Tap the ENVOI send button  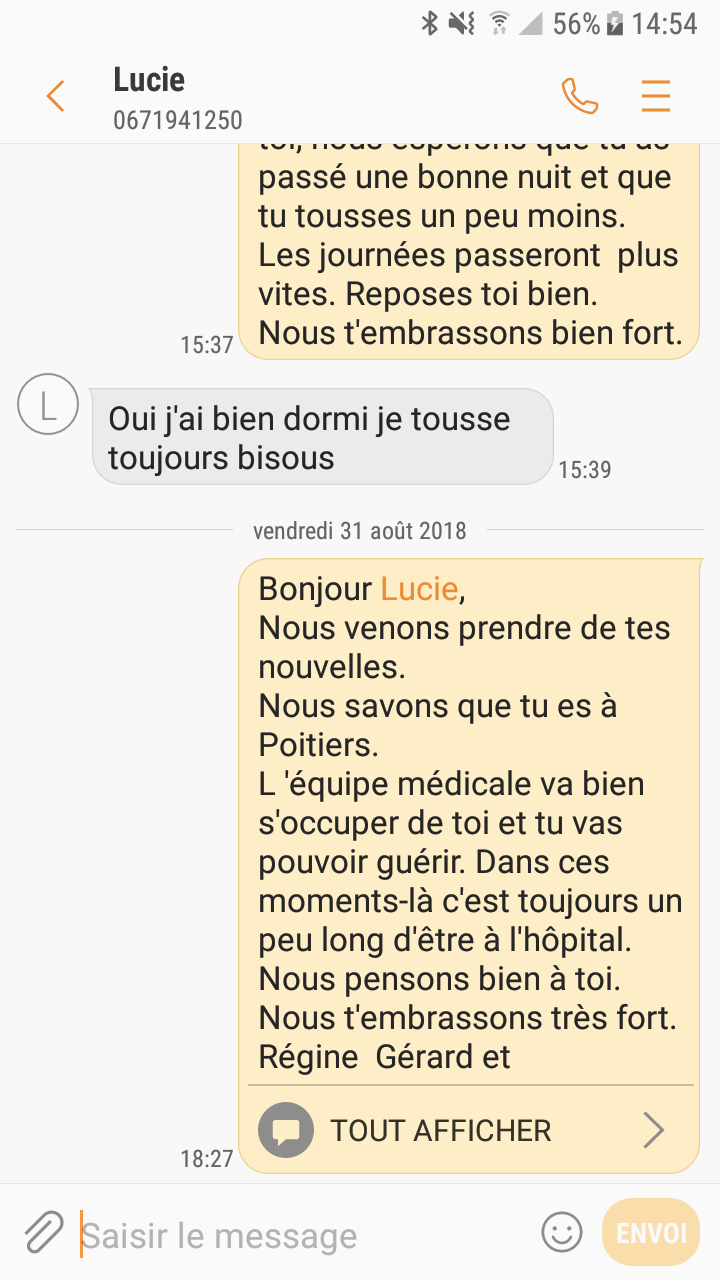651,1232
